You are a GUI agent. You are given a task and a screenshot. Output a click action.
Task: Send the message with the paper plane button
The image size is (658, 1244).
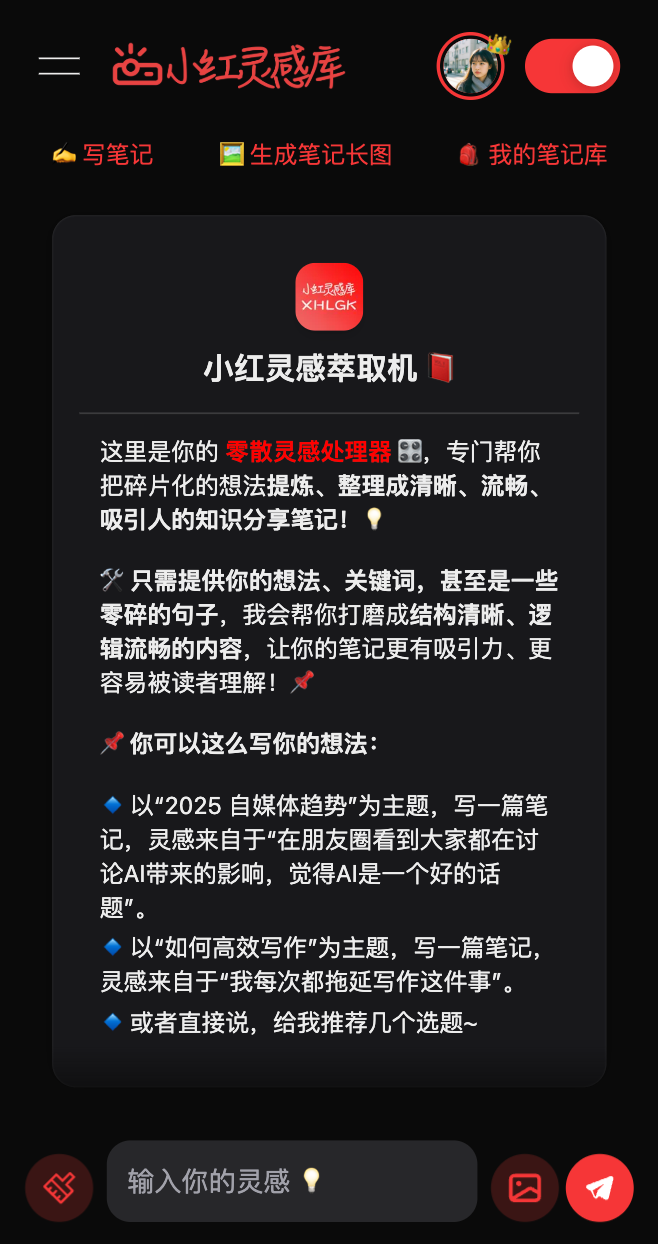coord(600,1188)
